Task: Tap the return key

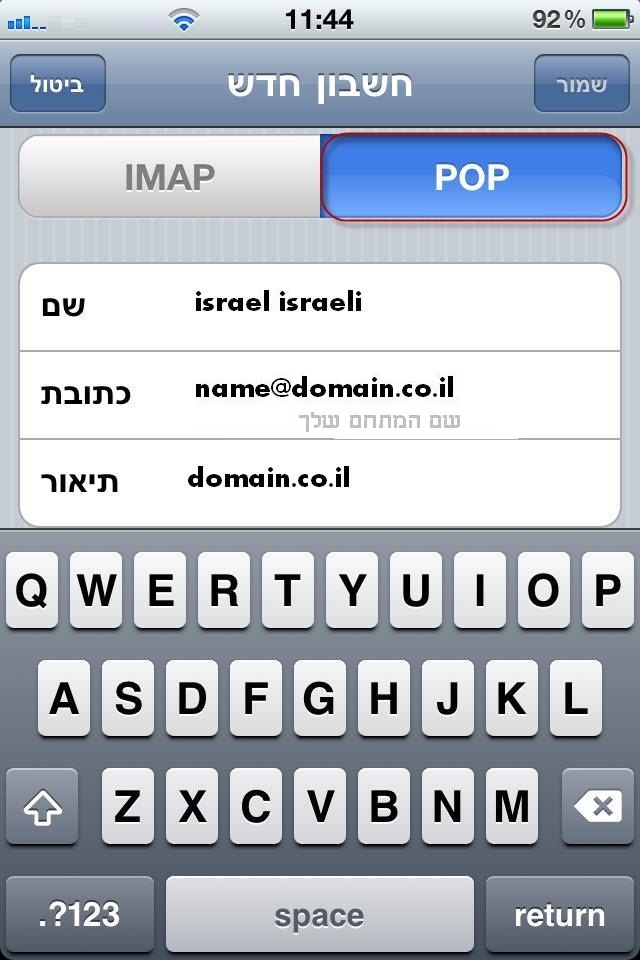Action: click(559, 914)
